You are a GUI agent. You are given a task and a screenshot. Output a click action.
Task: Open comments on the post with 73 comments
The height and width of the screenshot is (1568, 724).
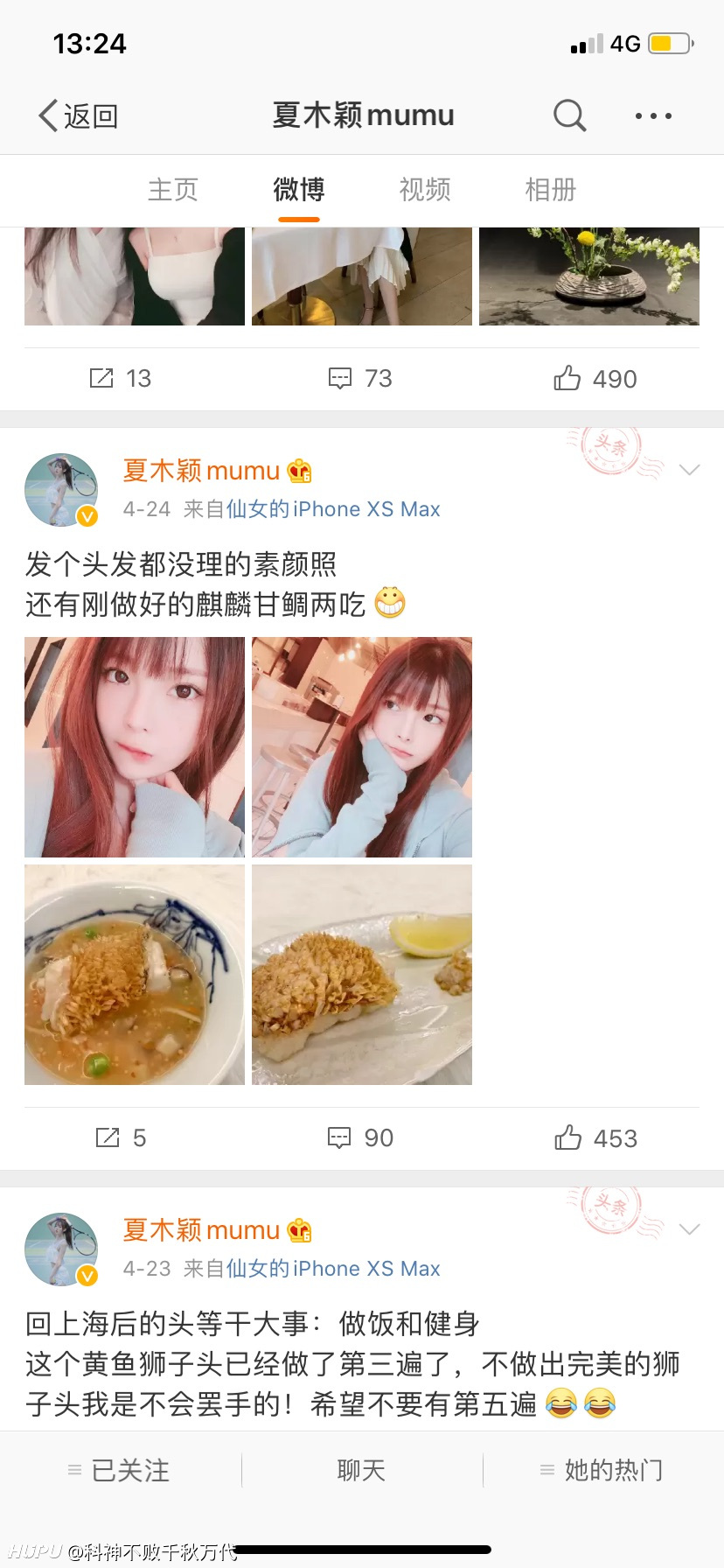coord(360,378)
